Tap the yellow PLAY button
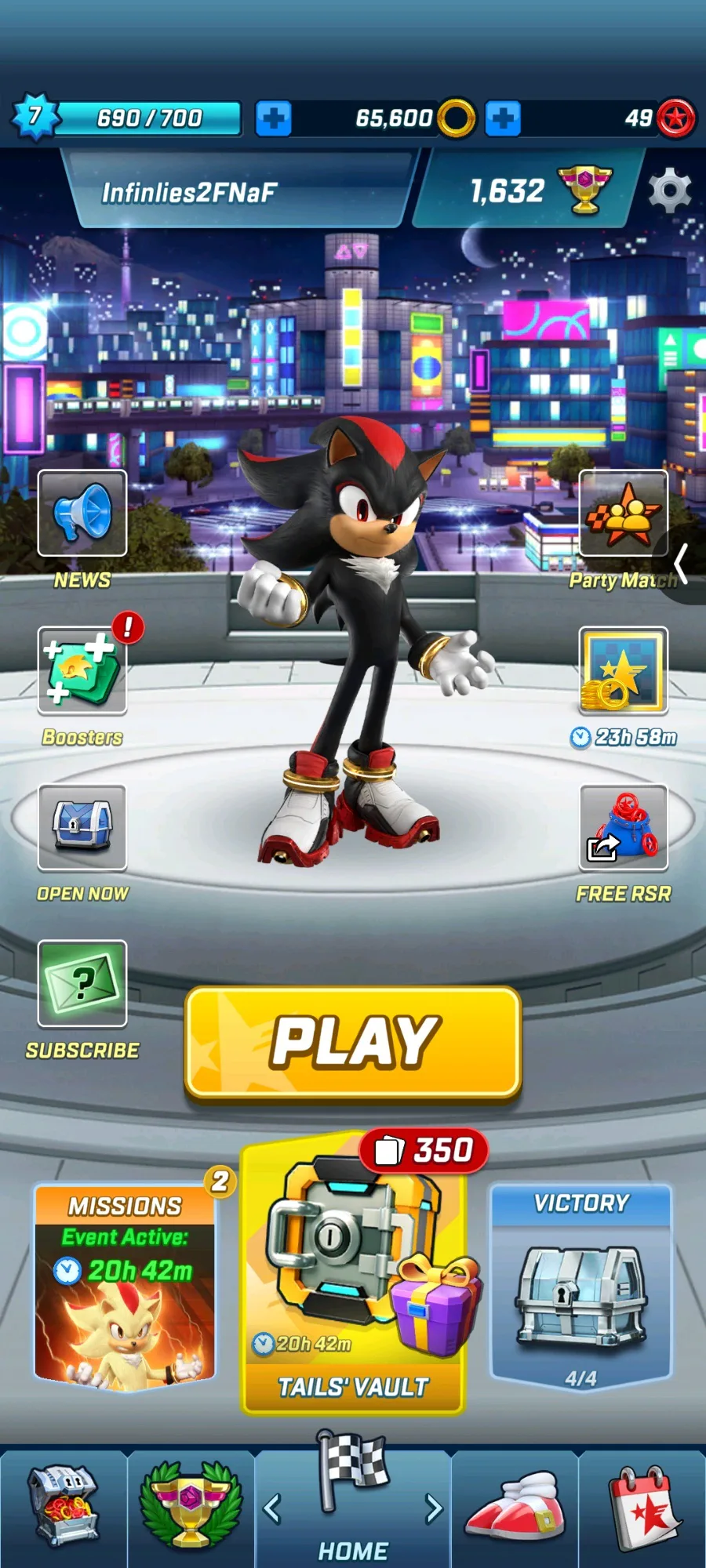Viewport: 706px width, 1568px height. [353, 1042]
